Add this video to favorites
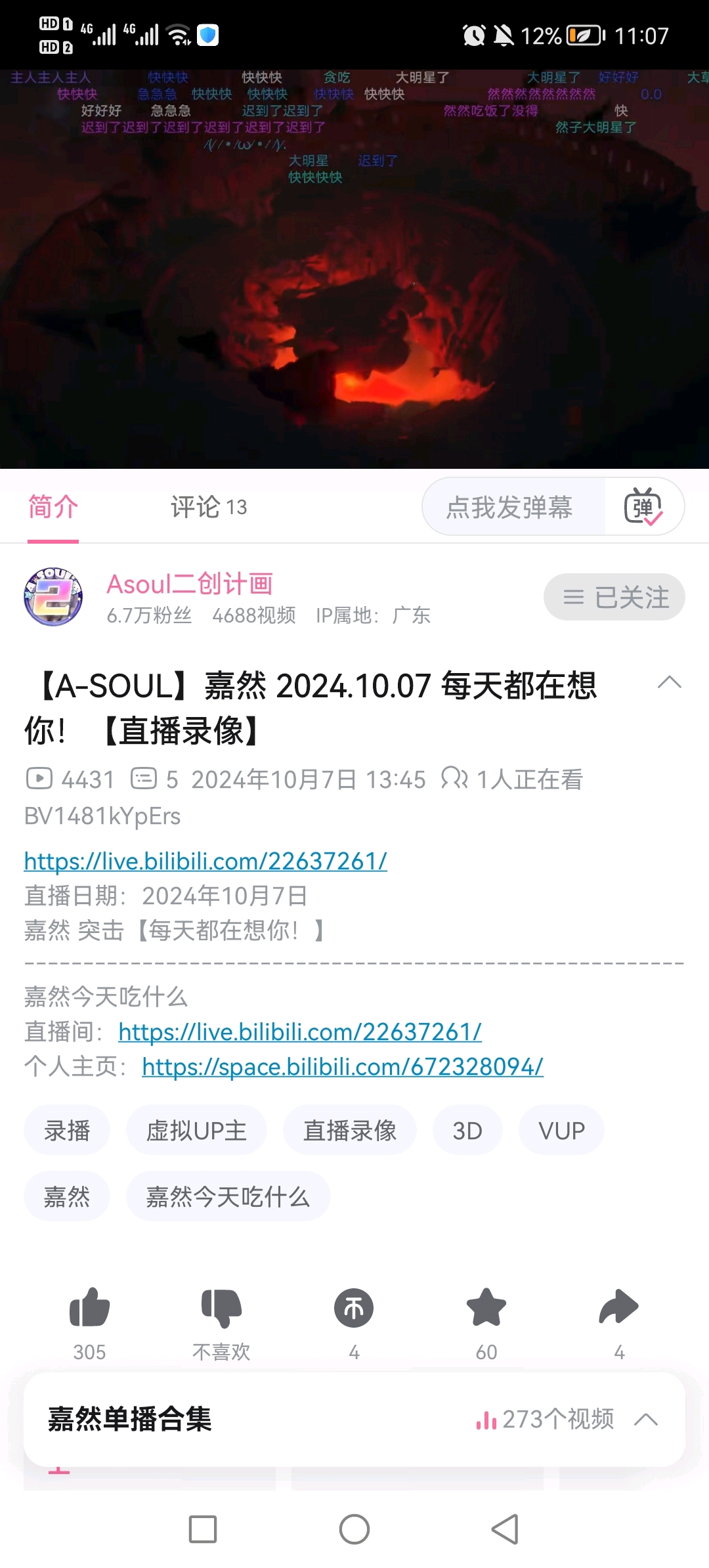The height and width of the screenshot is (1568, 709). tap(486, 1308)
